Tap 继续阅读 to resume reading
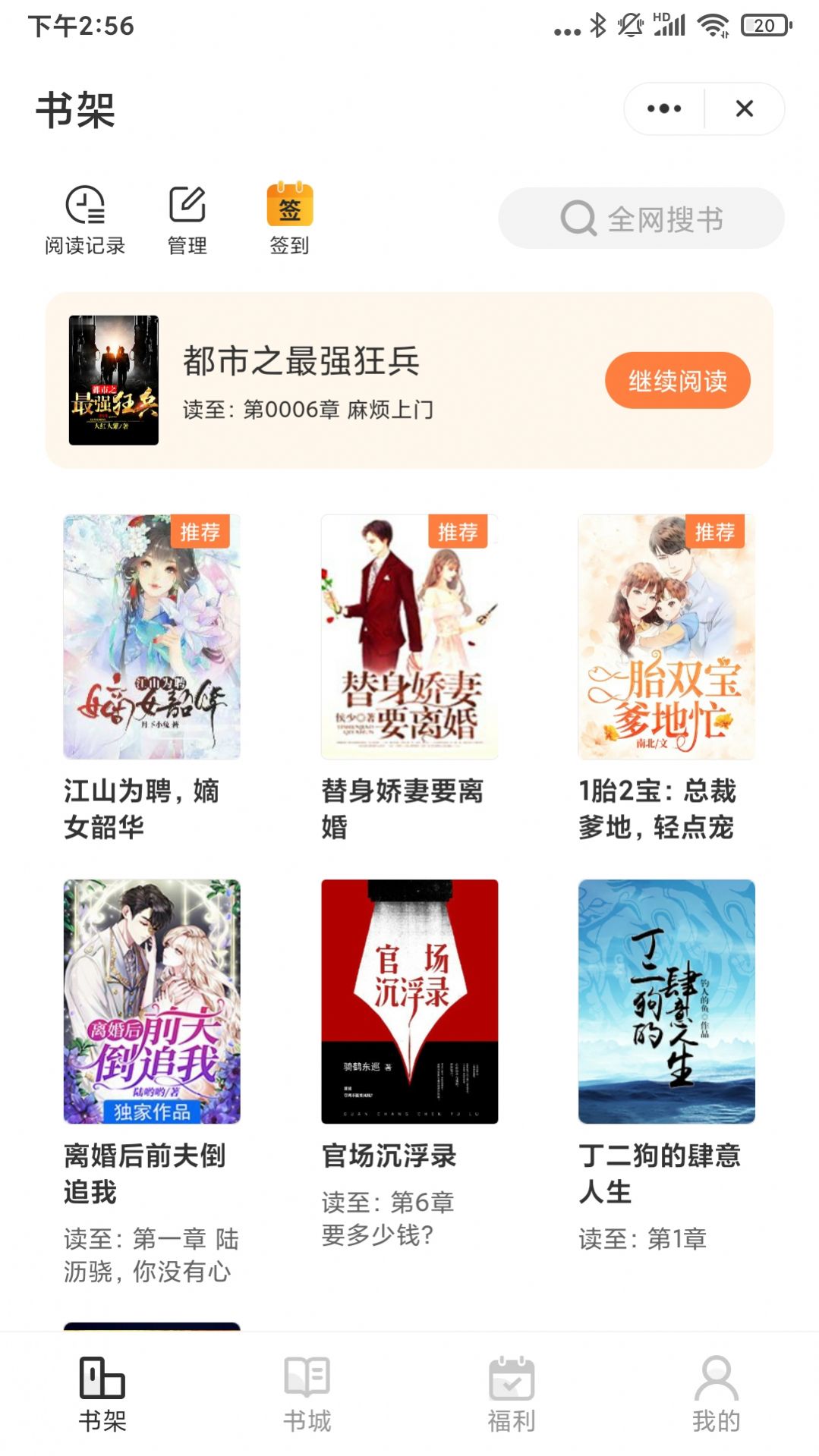The image size is (819, 1456). click(x=677, y=380)
